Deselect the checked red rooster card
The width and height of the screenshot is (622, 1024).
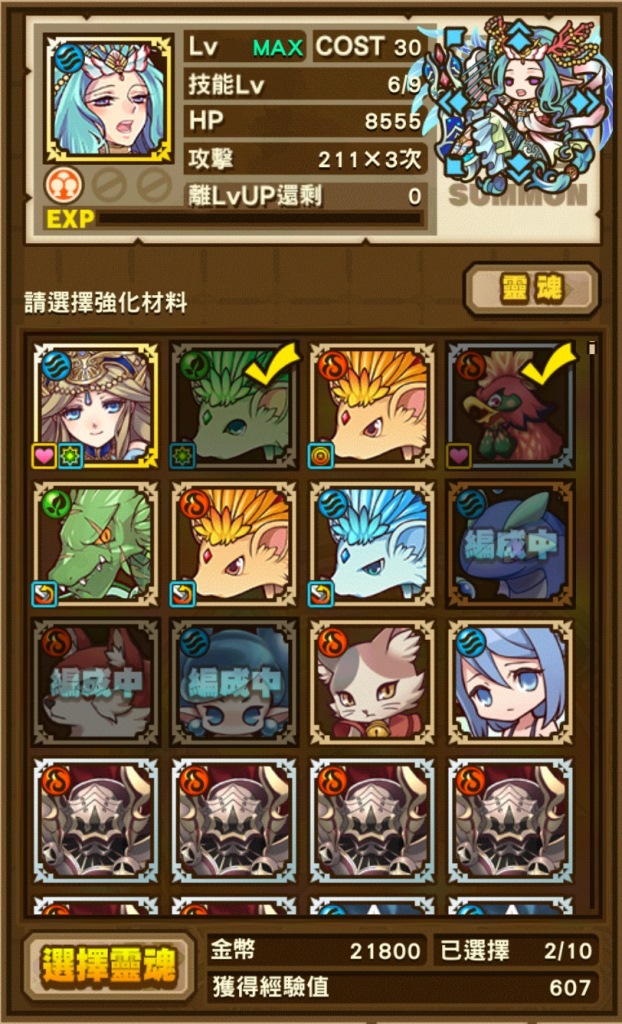pyautogui.click(x=511, y=405)
